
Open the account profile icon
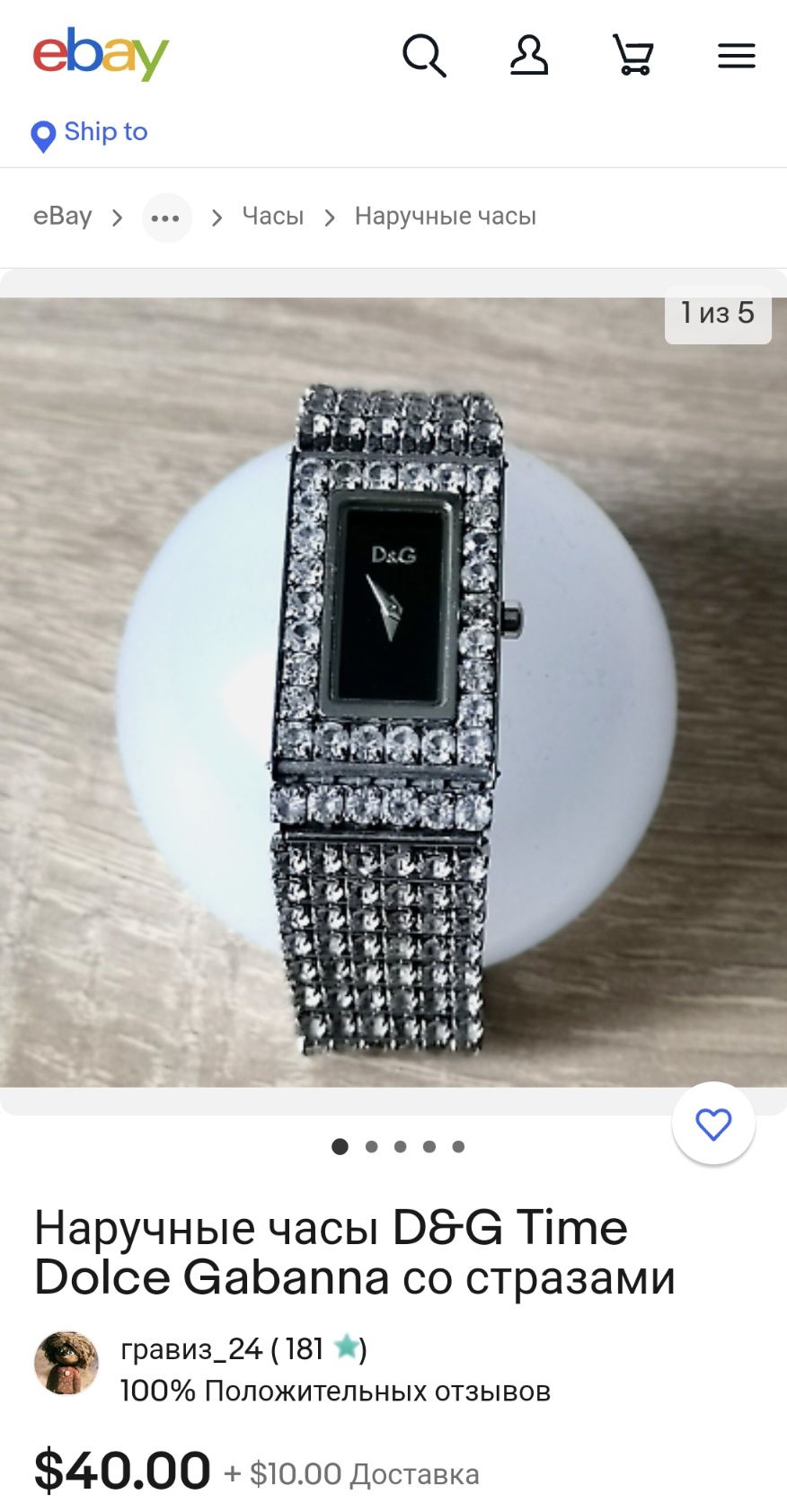click(x=529, y=56)
